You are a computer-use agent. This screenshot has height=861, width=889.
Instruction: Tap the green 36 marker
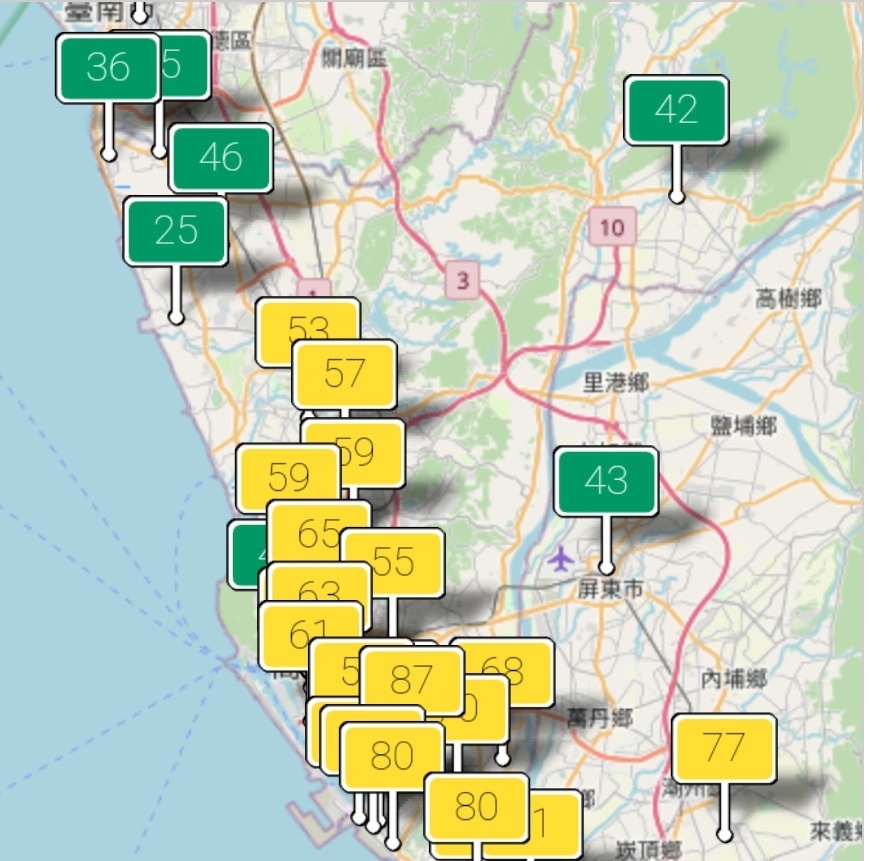point(108,68)
